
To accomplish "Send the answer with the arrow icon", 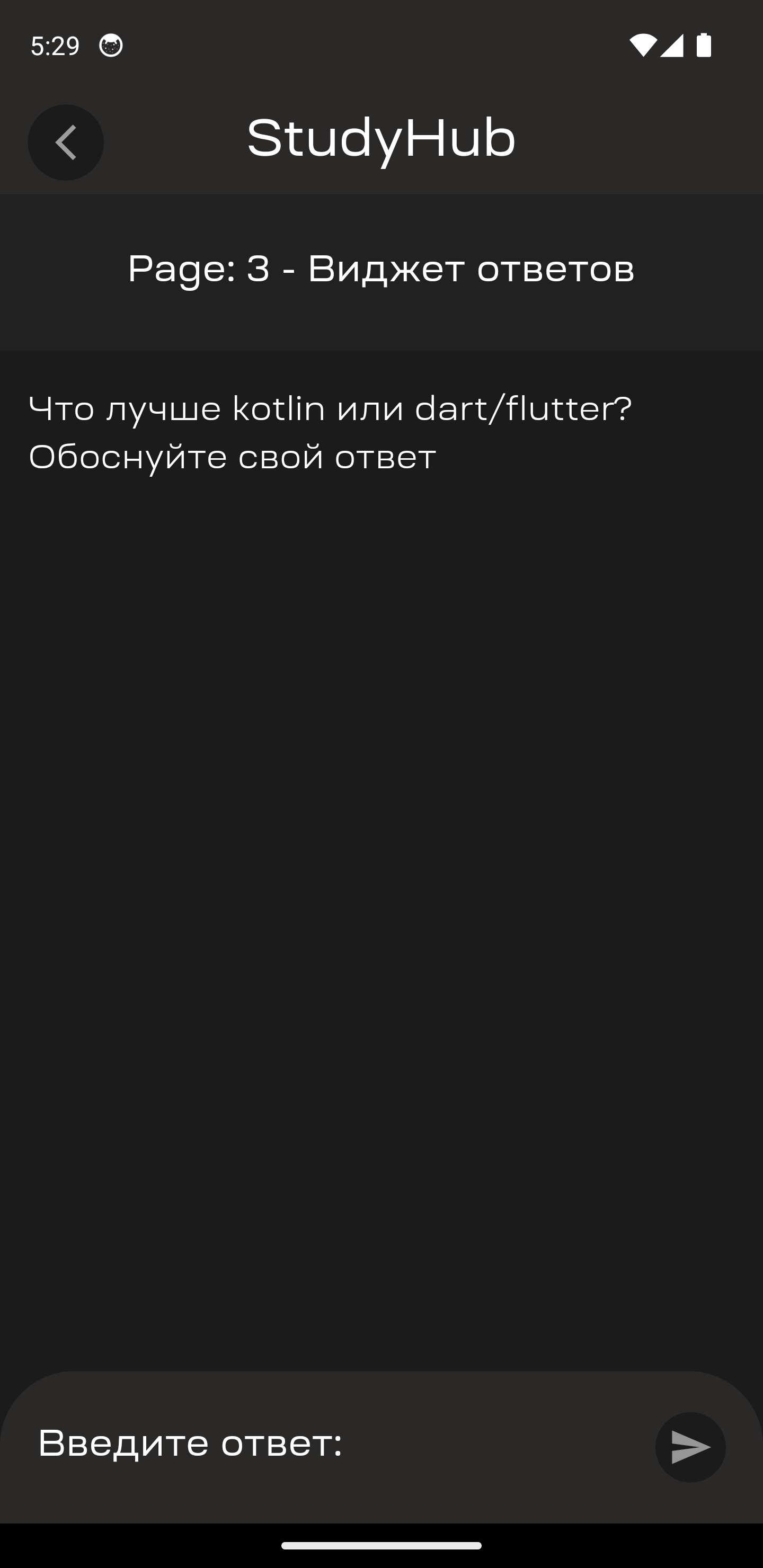I will pyautogui.click(x=690, y=1447).
